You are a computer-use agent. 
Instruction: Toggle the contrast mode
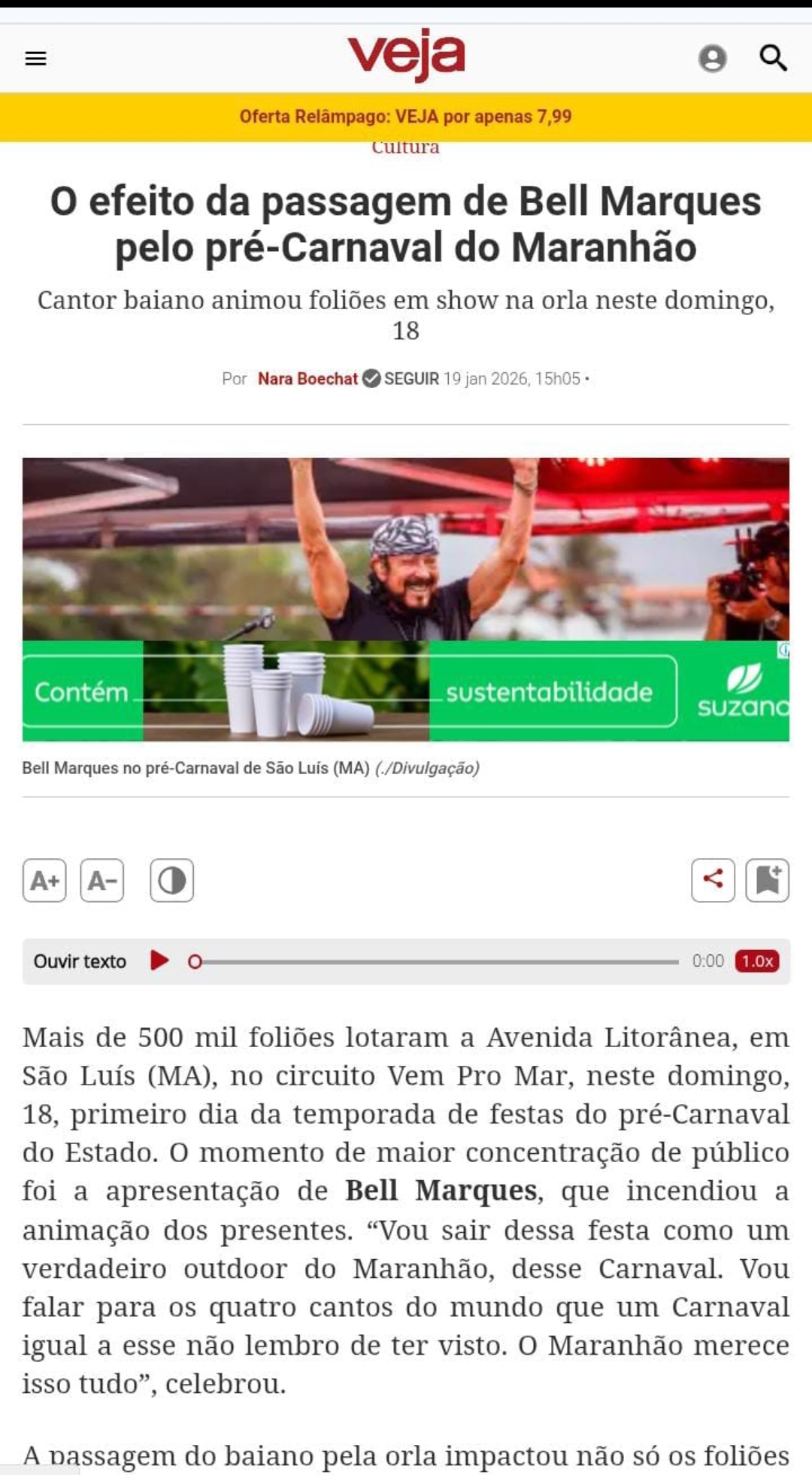(172, 880)
